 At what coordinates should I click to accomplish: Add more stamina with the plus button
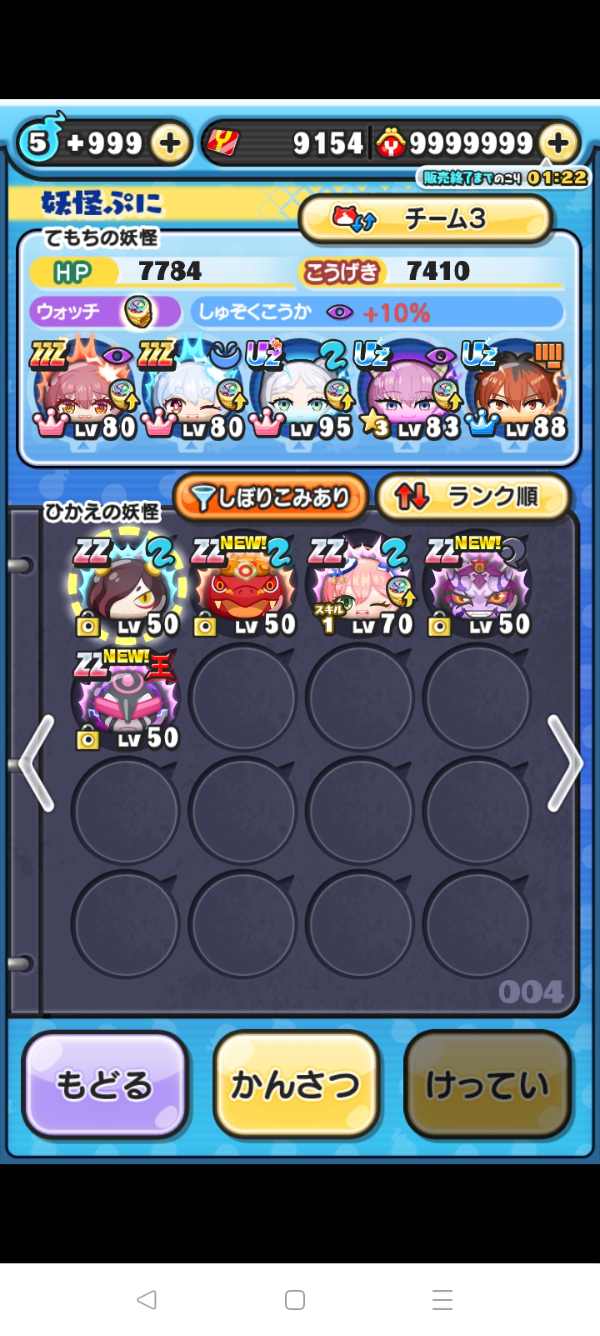click(x=170, y=144)
